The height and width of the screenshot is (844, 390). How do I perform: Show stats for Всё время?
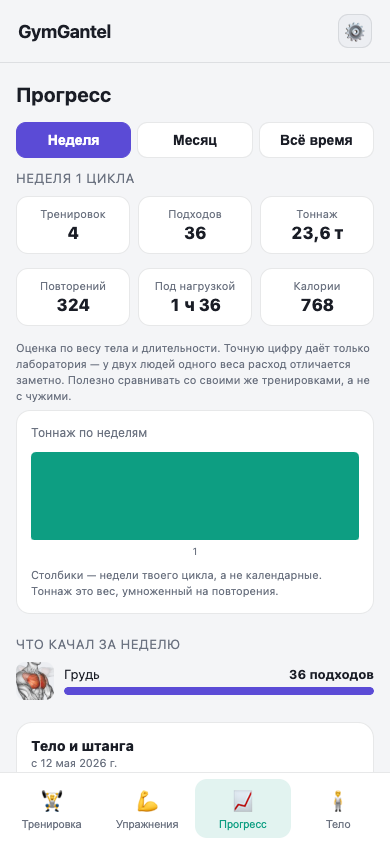coord(316,140)
